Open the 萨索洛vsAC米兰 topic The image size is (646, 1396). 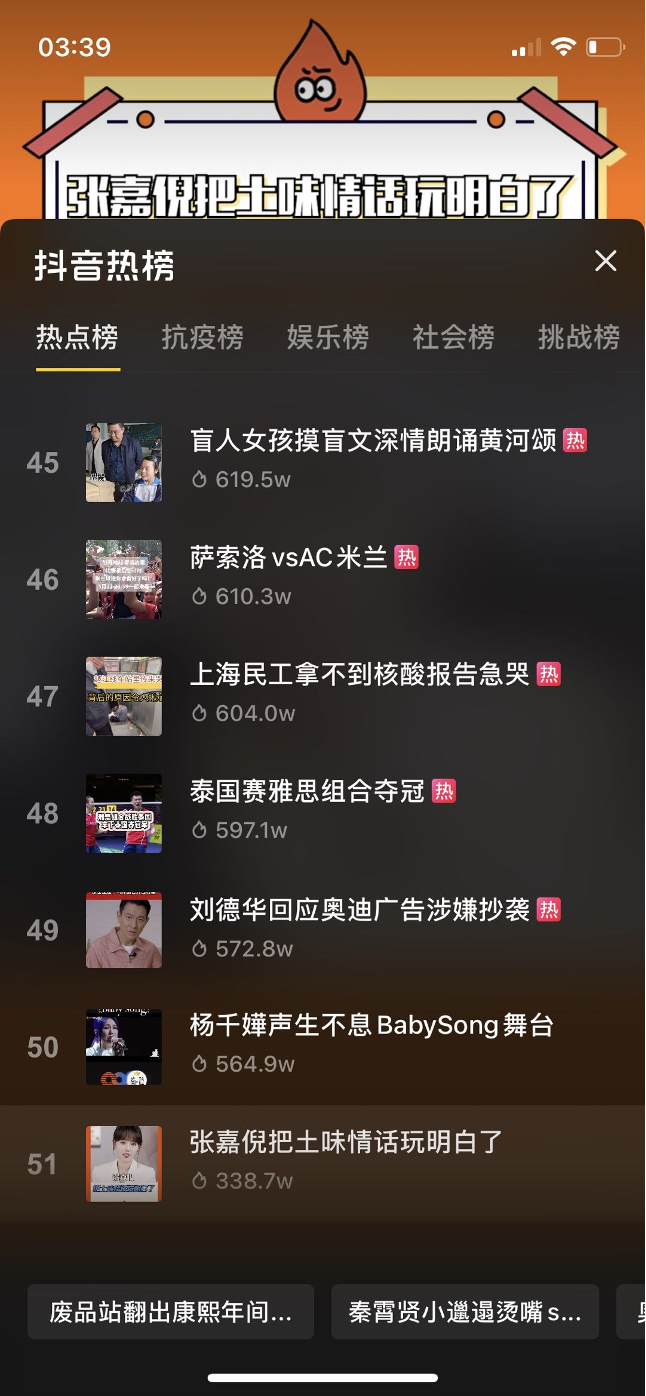tap(288, 558)
